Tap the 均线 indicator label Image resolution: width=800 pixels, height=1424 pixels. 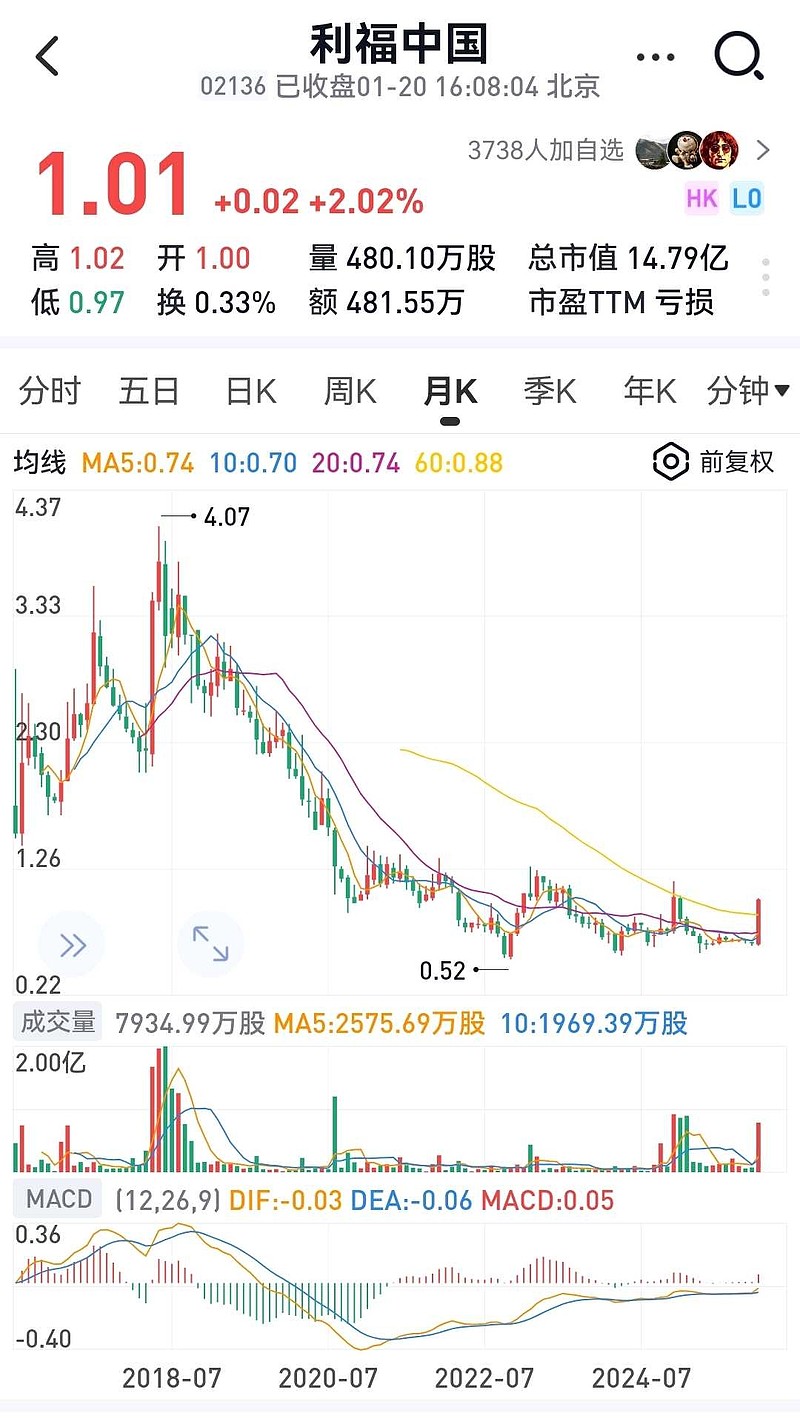pos(40,463)
